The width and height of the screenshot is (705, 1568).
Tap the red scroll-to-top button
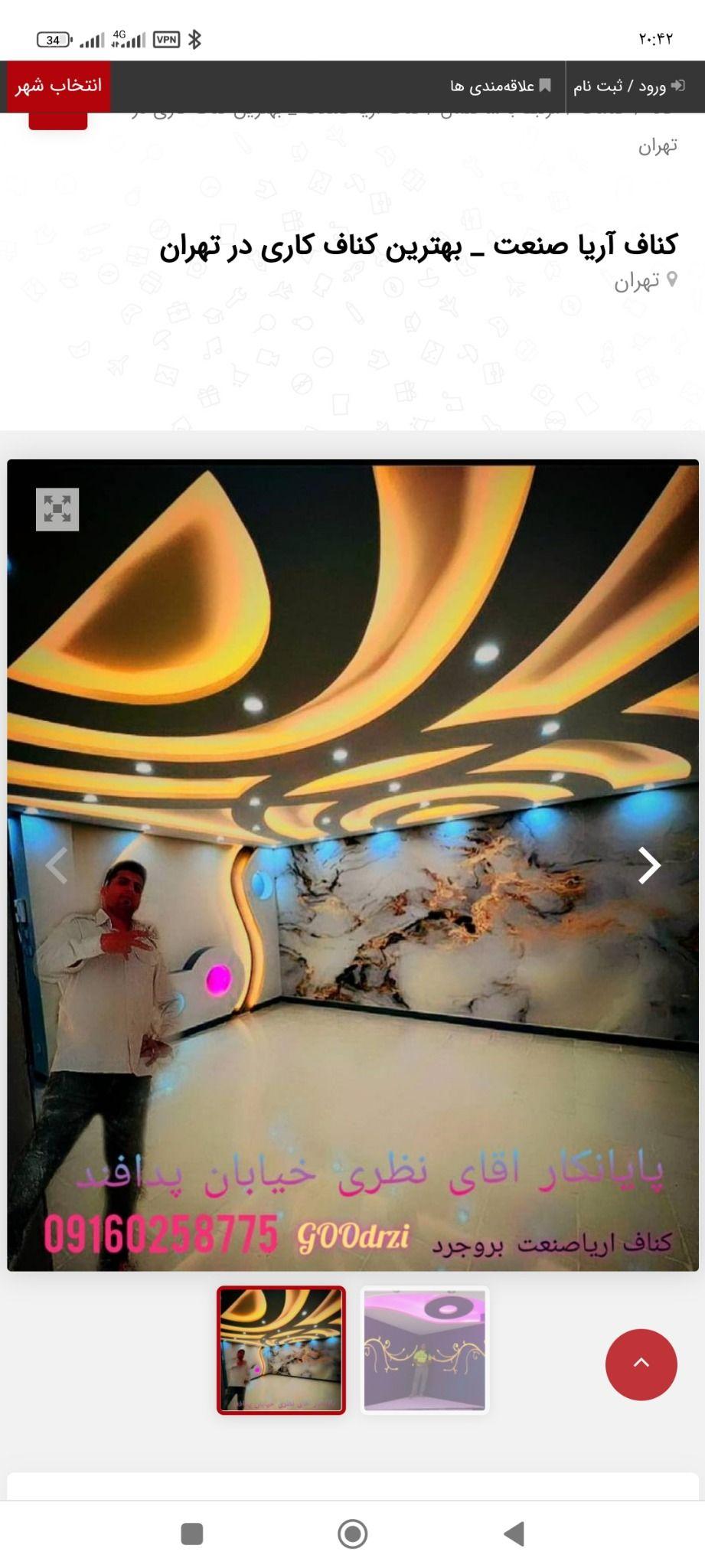[641, 1364]
